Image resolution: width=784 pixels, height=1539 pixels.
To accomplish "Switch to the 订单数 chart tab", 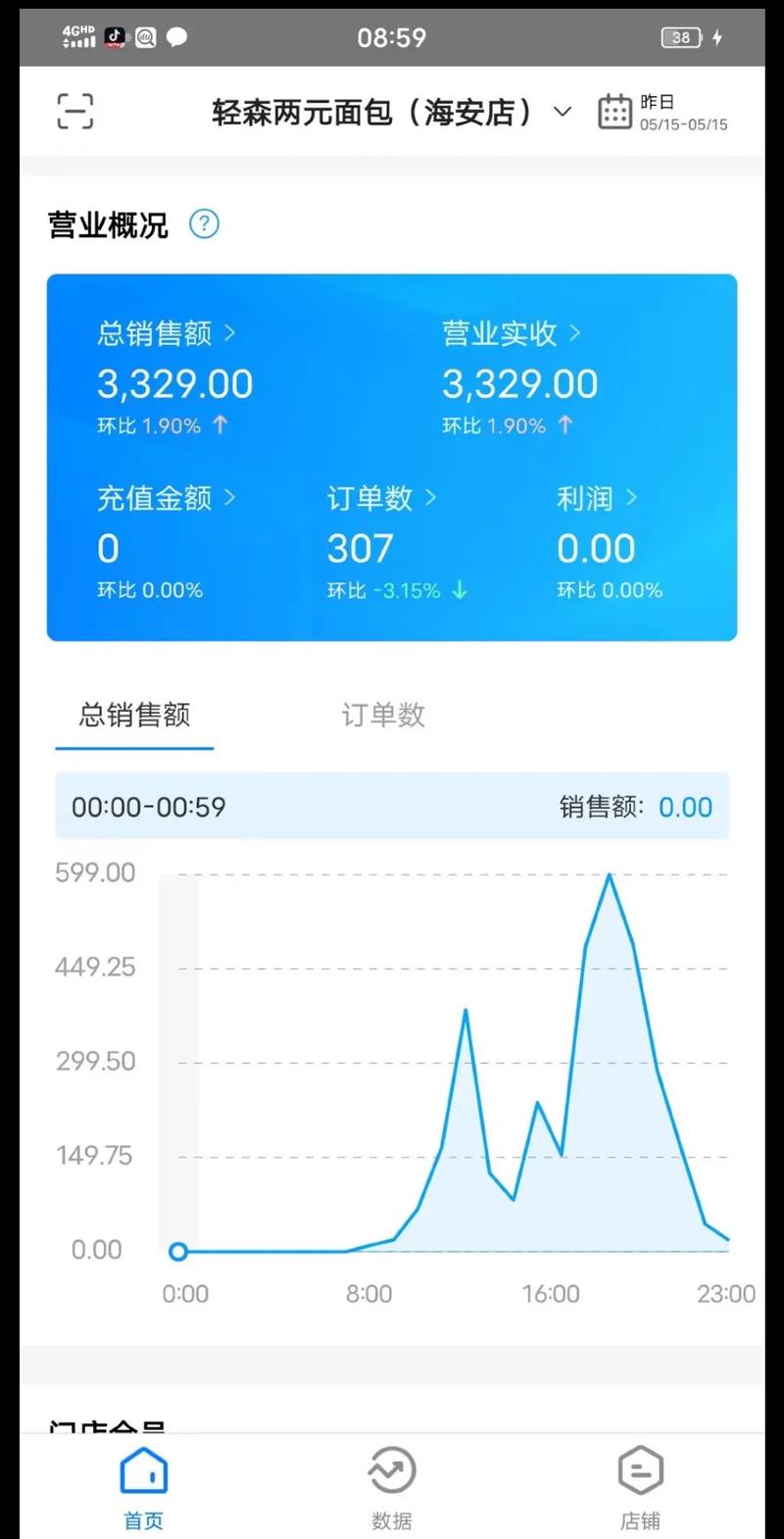I will point(381,716).
